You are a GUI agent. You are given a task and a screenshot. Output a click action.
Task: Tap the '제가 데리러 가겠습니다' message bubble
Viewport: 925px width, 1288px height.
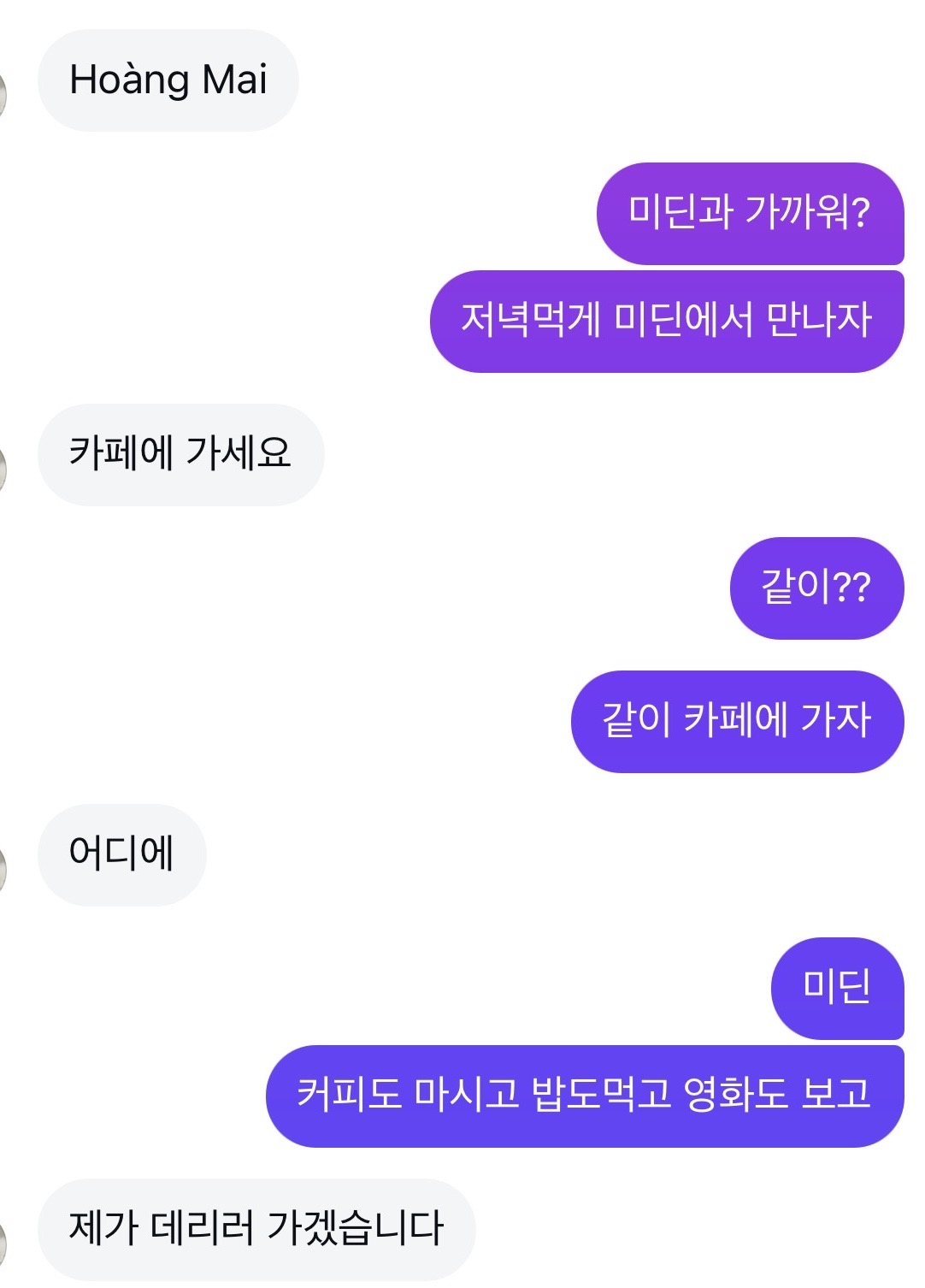coord(256,1228)
